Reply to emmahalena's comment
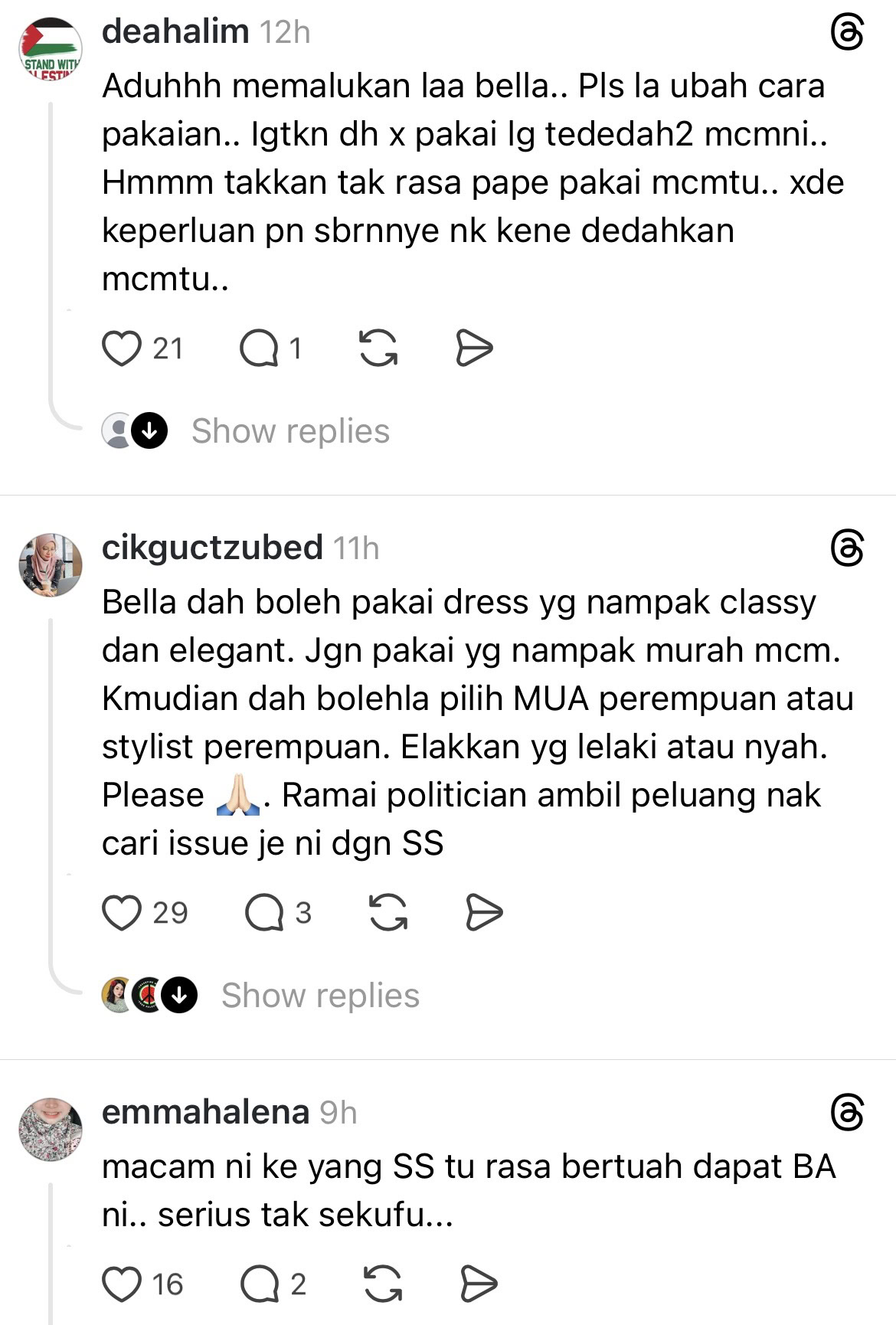Image resolution: width=896 pixels, height=1325 pixels. point(260,1284)
